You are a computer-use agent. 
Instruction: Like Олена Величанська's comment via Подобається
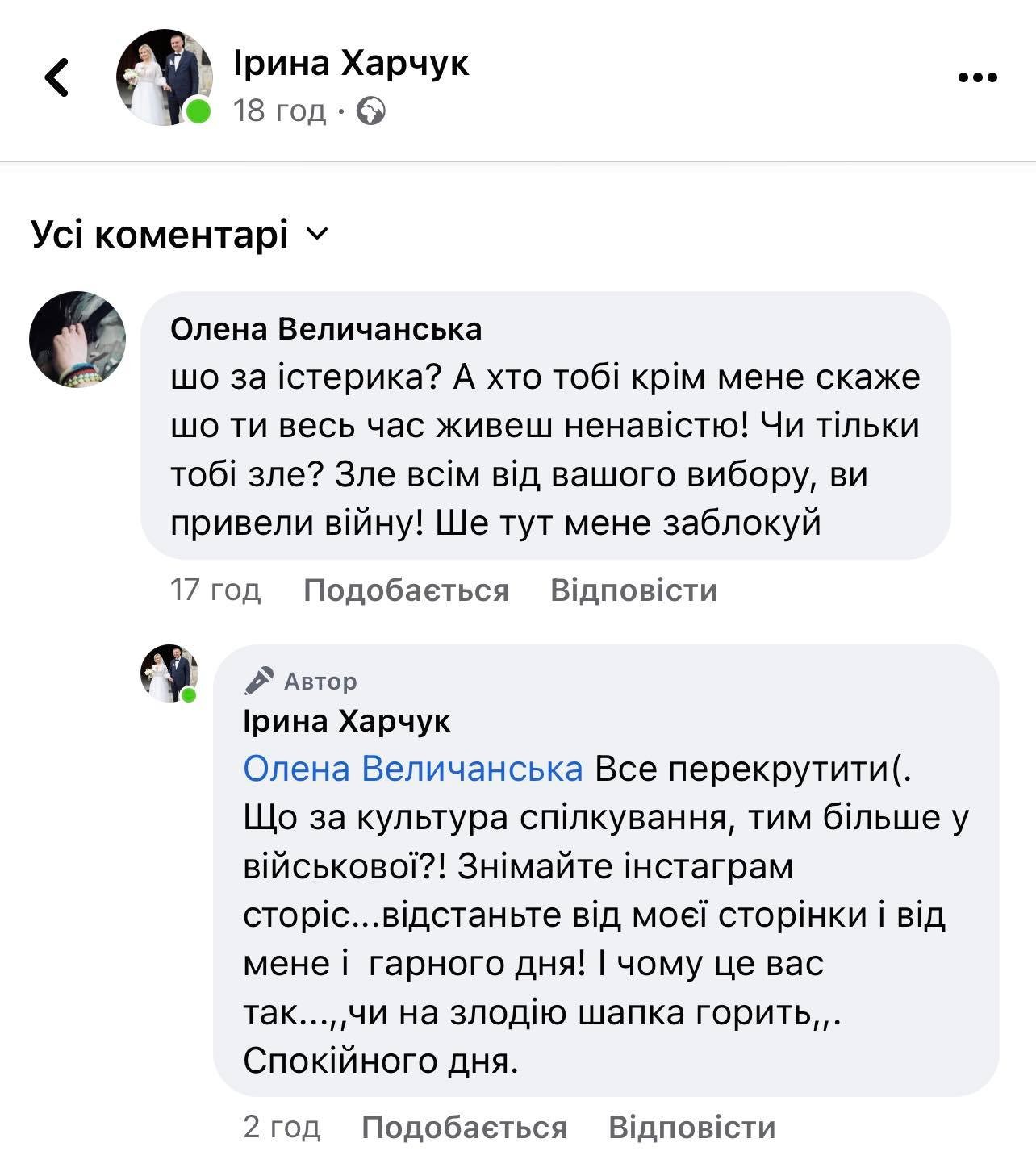pos(406,590)
